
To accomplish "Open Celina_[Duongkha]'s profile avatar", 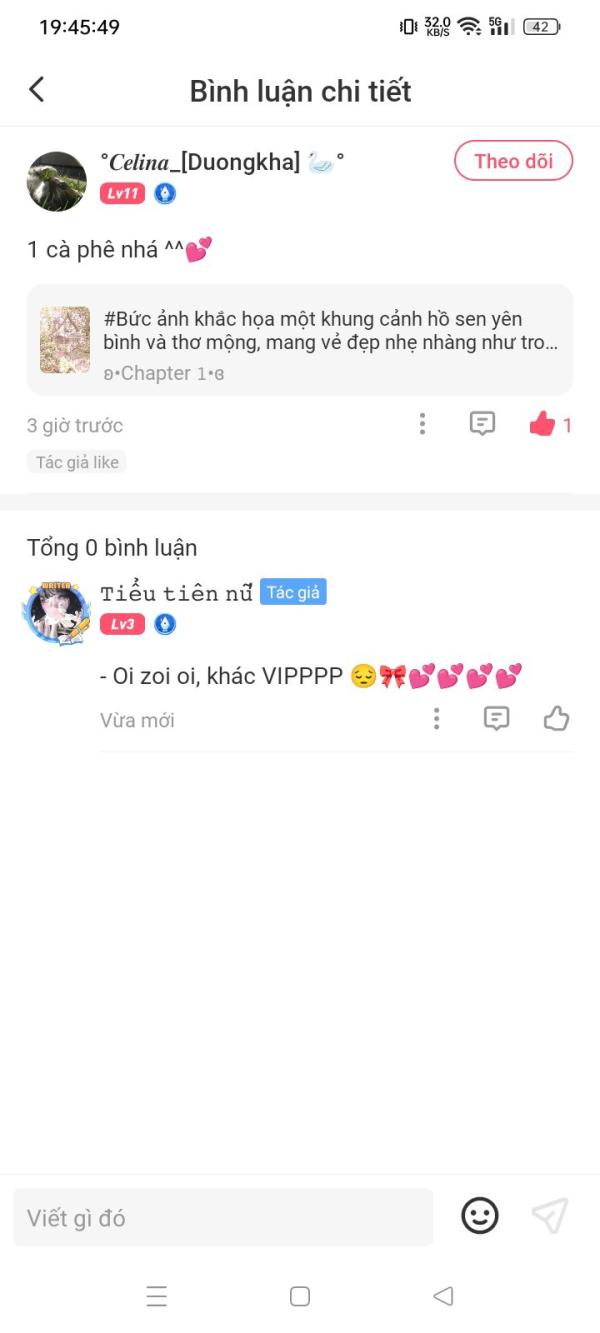I will click(56, 181).
